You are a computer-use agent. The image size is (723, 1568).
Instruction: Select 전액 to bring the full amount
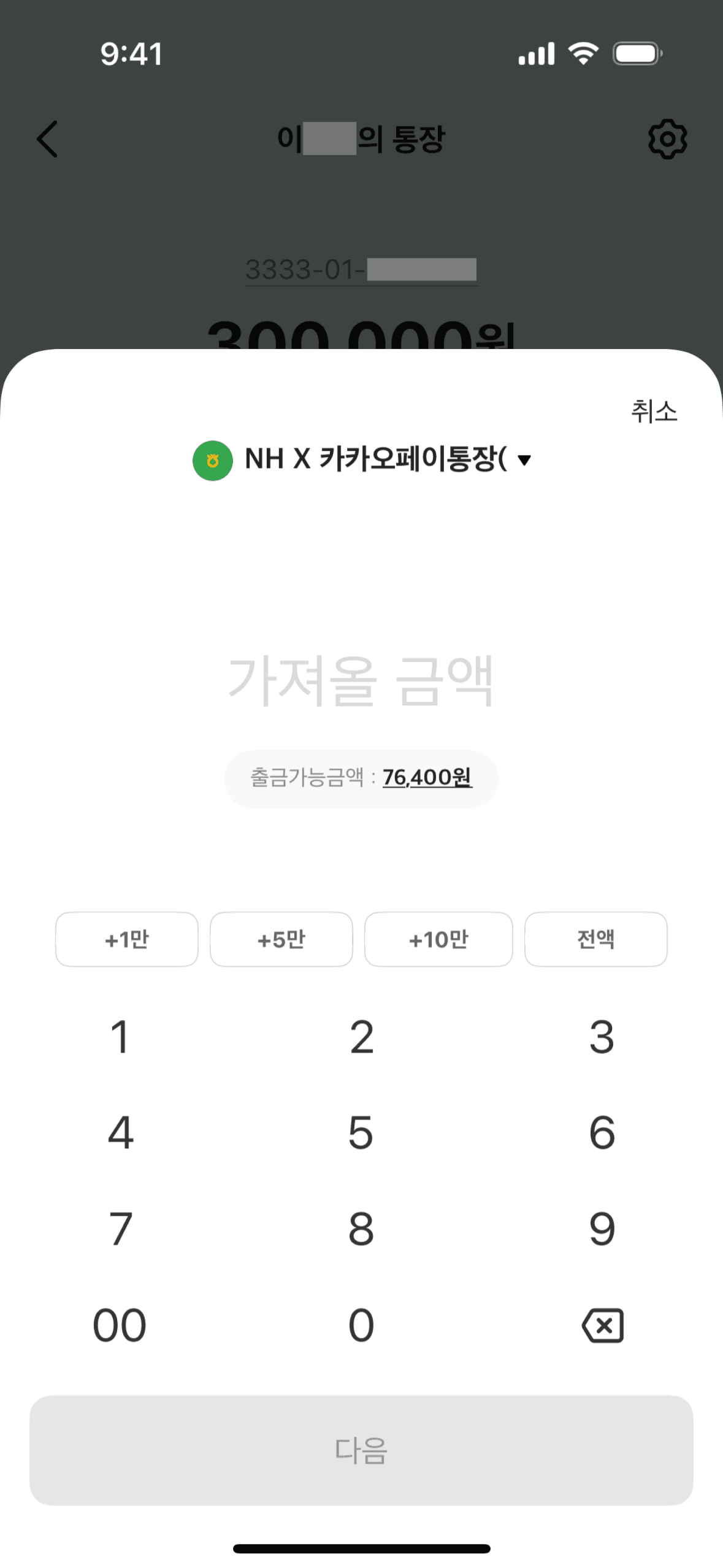595,939
